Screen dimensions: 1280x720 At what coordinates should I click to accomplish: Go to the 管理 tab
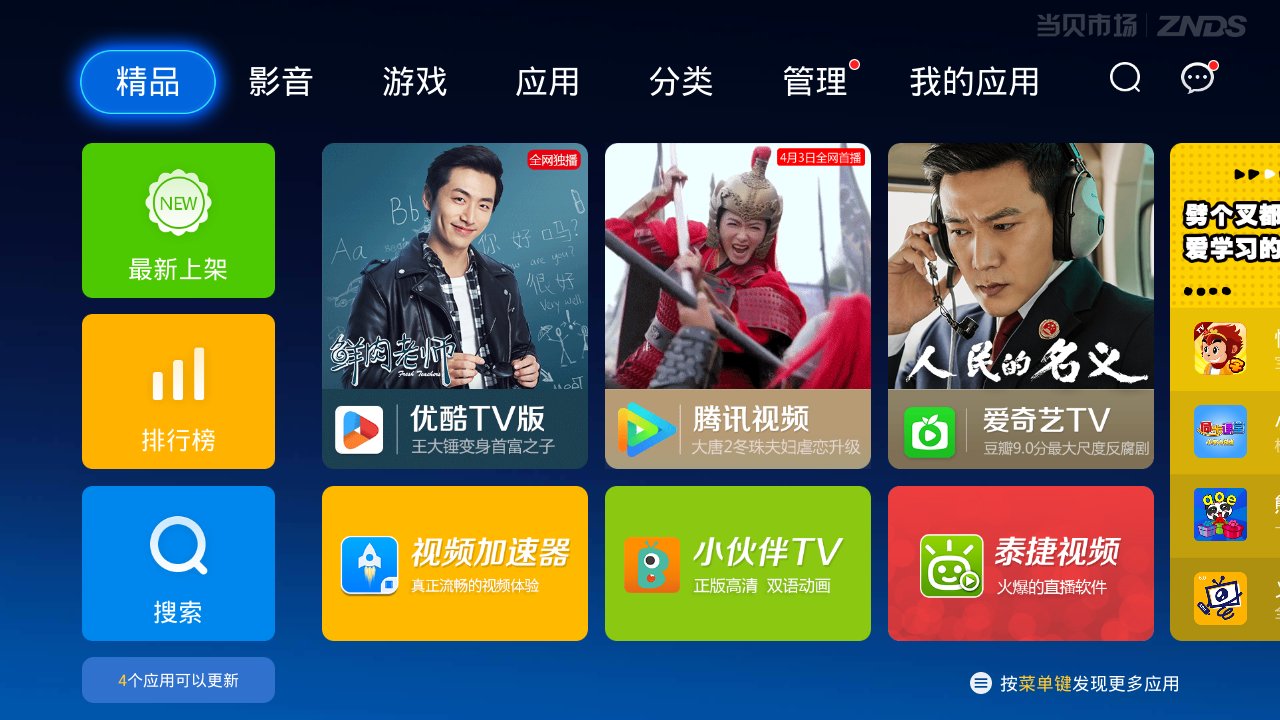(x=815, y=81)
